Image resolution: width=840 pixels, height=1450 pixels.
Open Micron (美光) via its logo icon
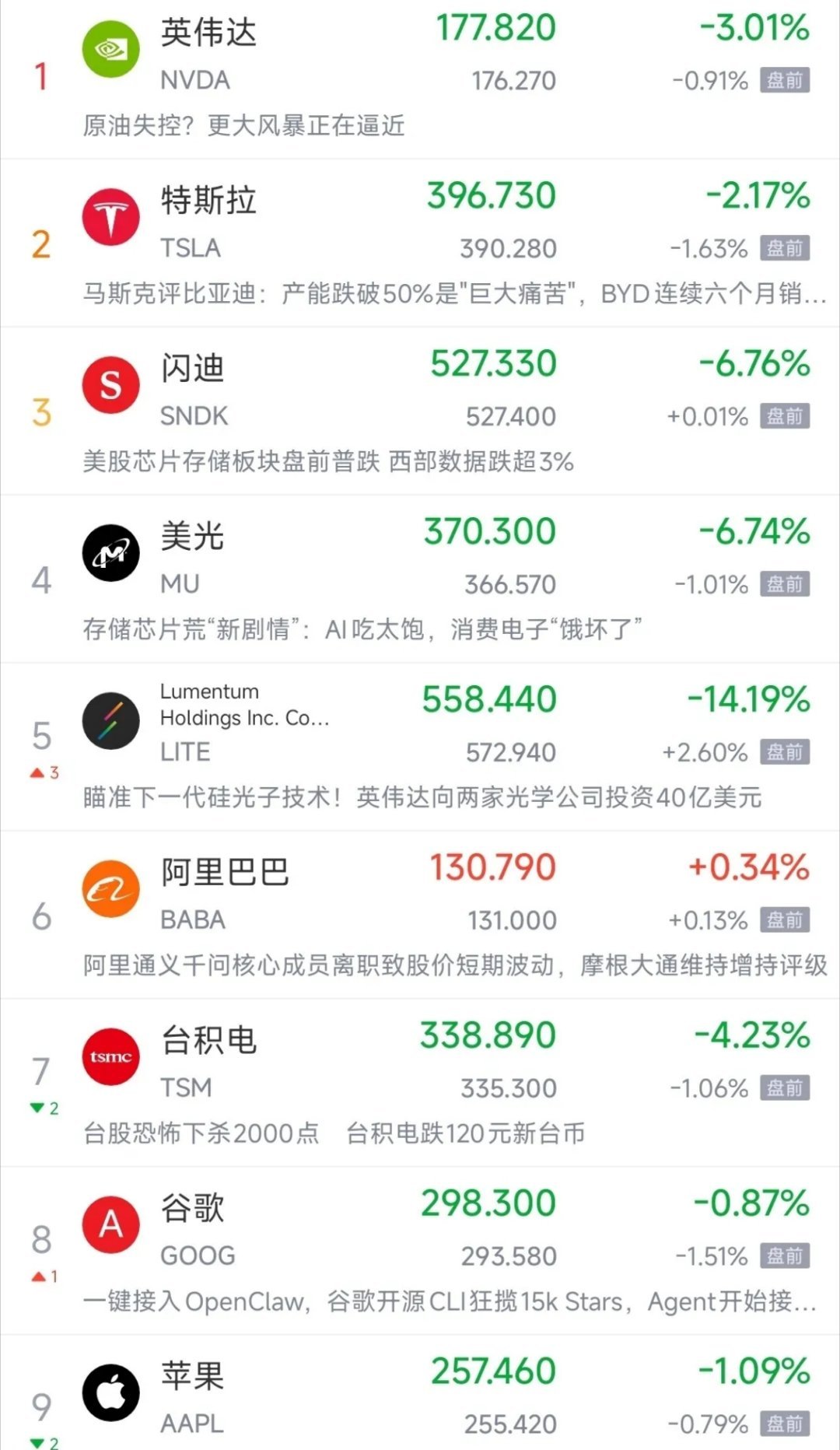(x=110, y=552)
